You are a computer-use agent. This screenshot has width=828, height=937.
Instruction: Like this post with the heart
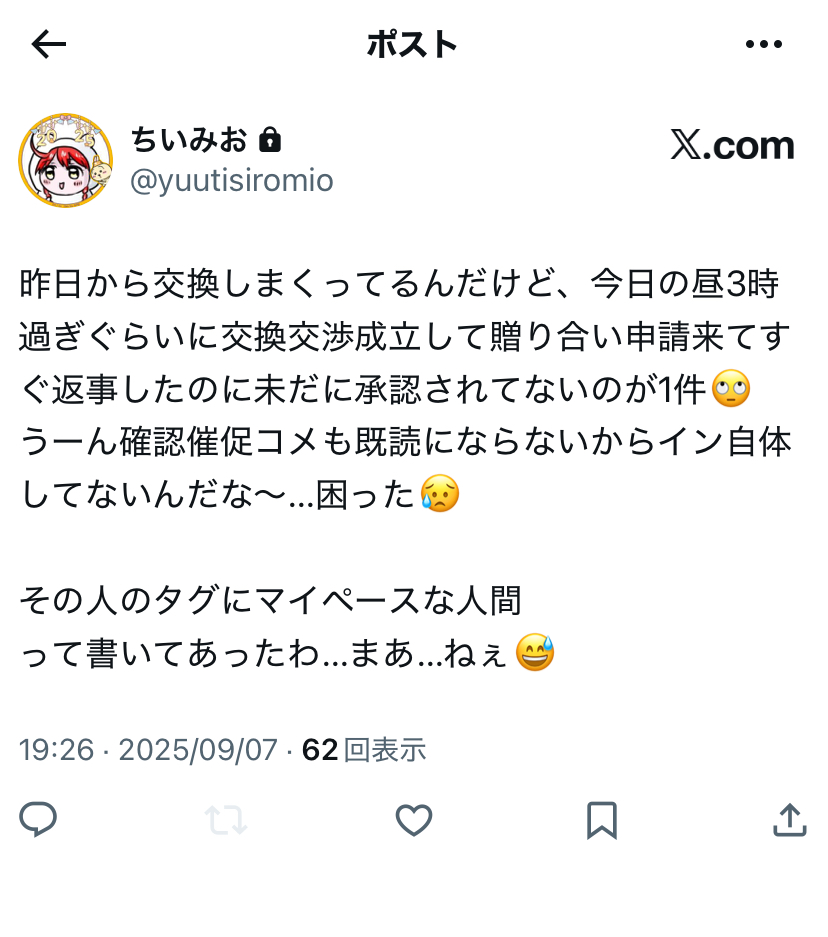[x=413, y=820]
